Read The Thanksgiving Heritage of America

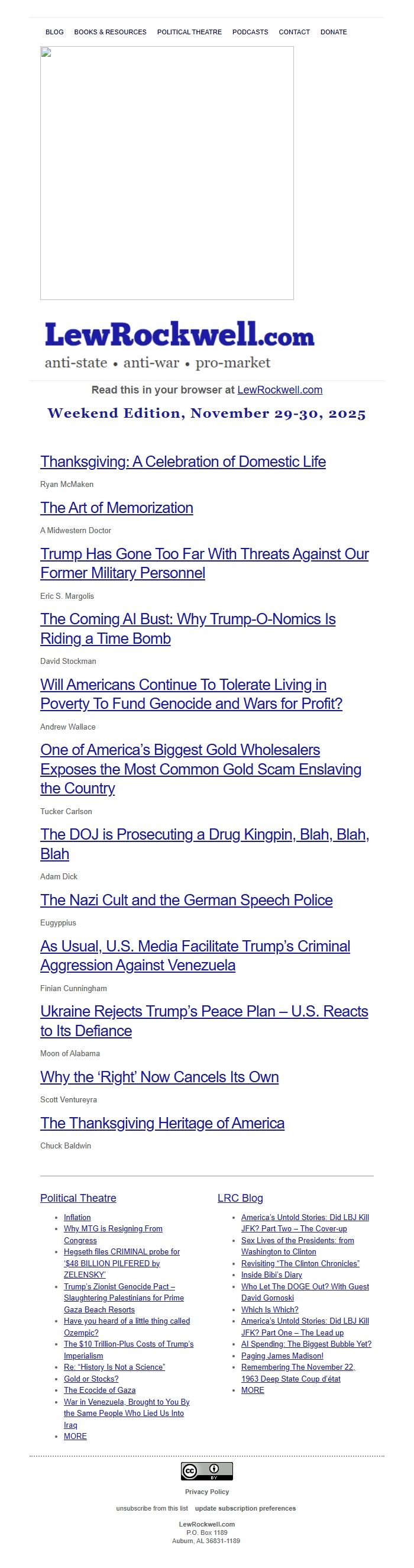[162, 1123]
